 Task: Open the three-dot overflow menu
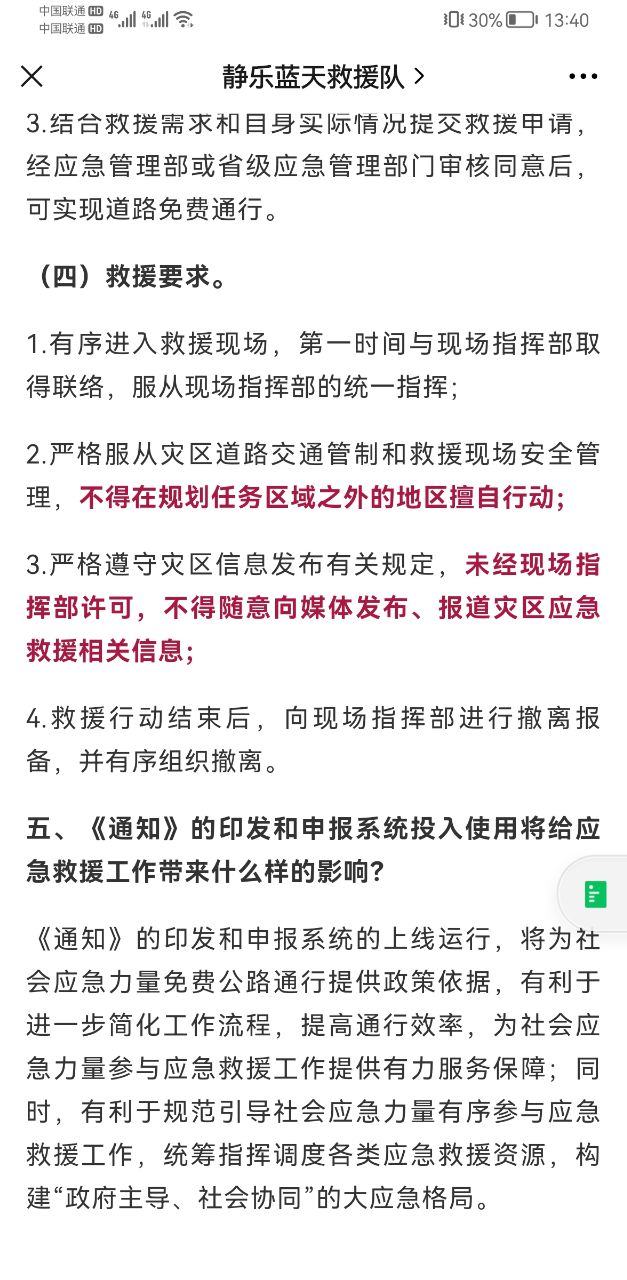click(583, 76)
